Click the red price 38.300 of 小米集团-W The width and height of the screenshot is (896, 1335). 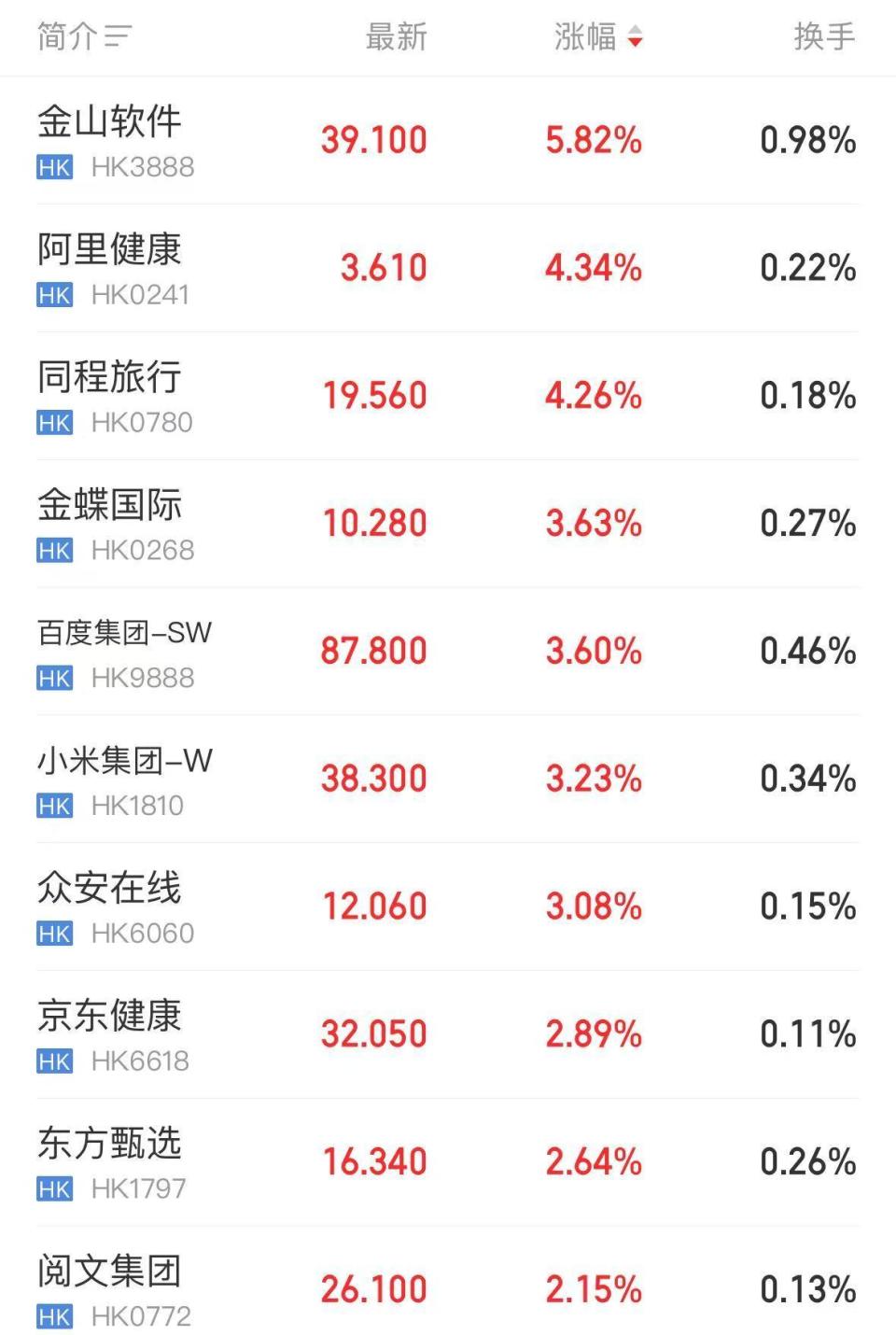pos(374,778)
